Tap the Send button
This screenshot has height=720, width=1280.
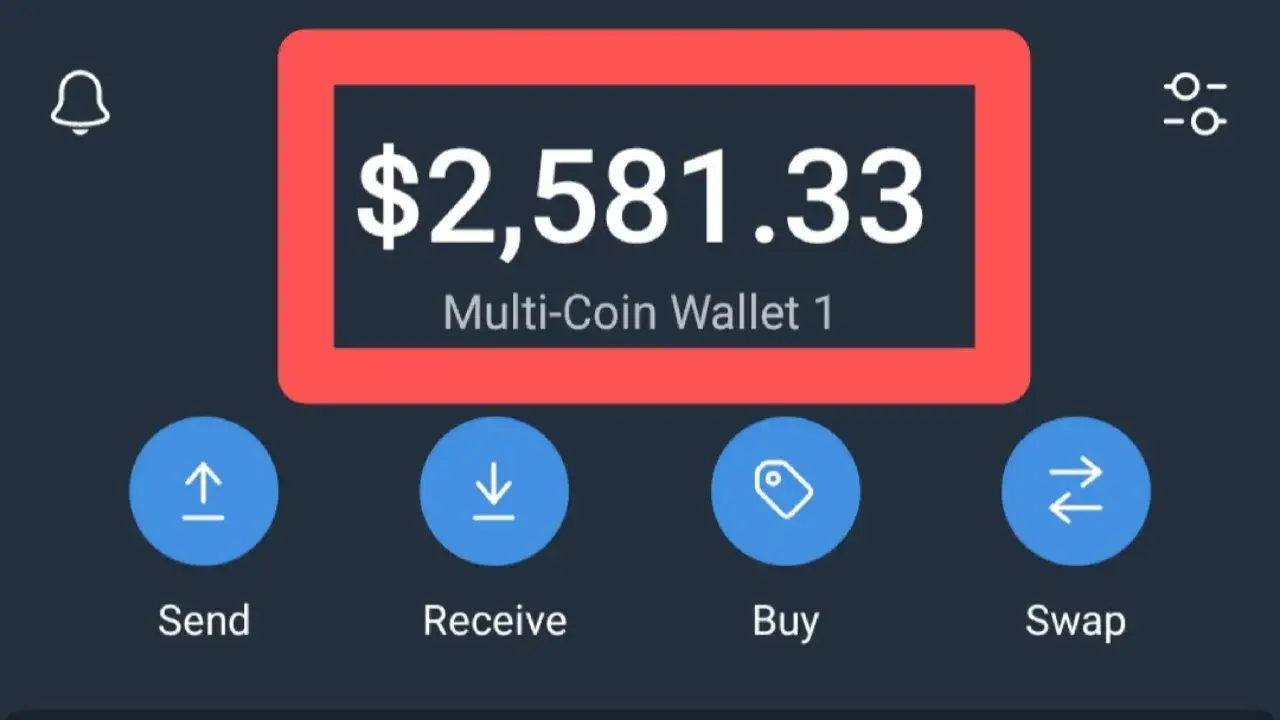coord(204,492)
